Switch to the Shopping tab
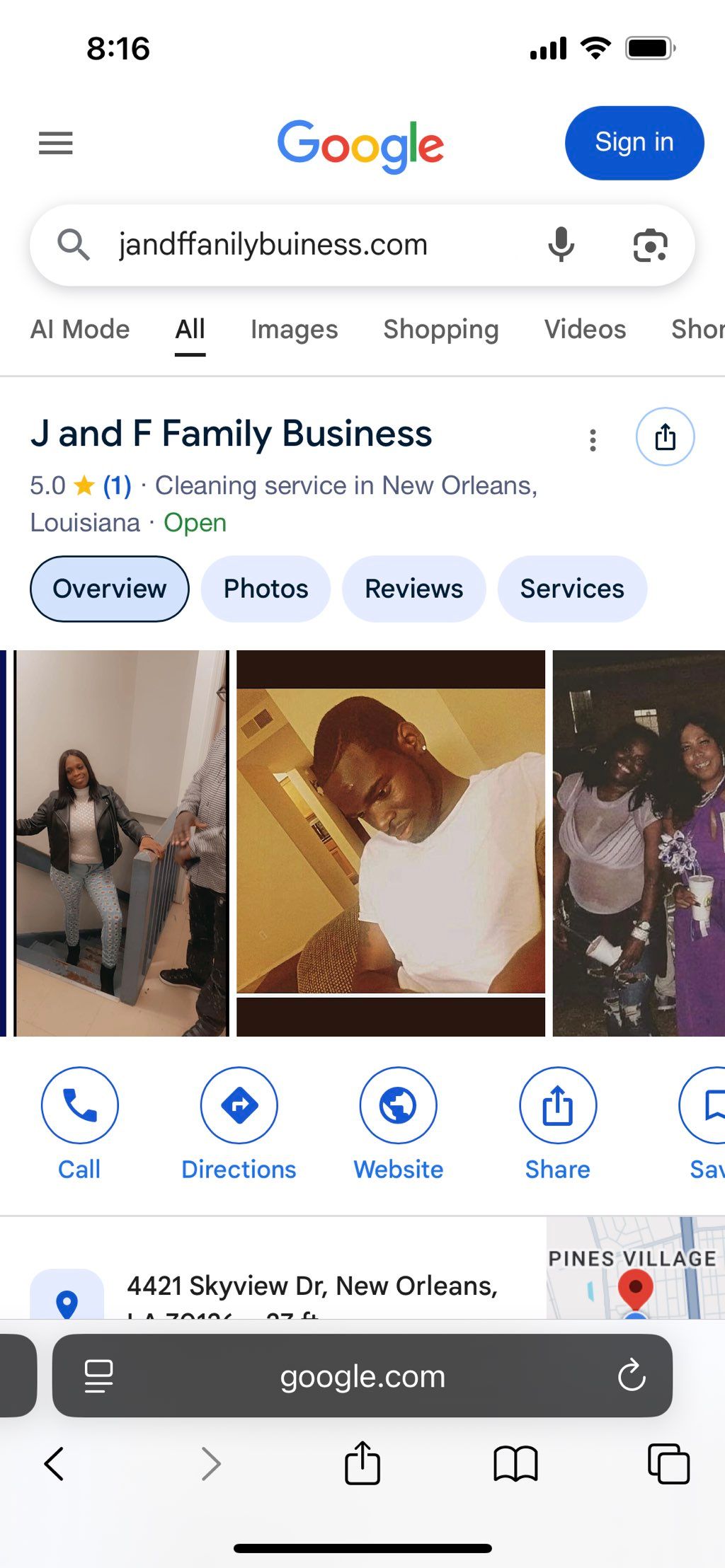Image resolution: width=725 pixels, height=1568 pixels. click(440, 329)
